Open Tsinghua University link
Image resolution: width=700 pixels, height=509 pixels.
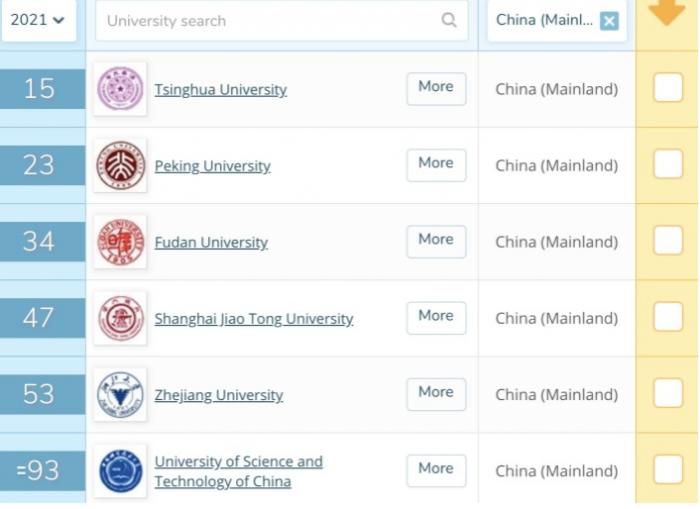[x=220, y=90]
